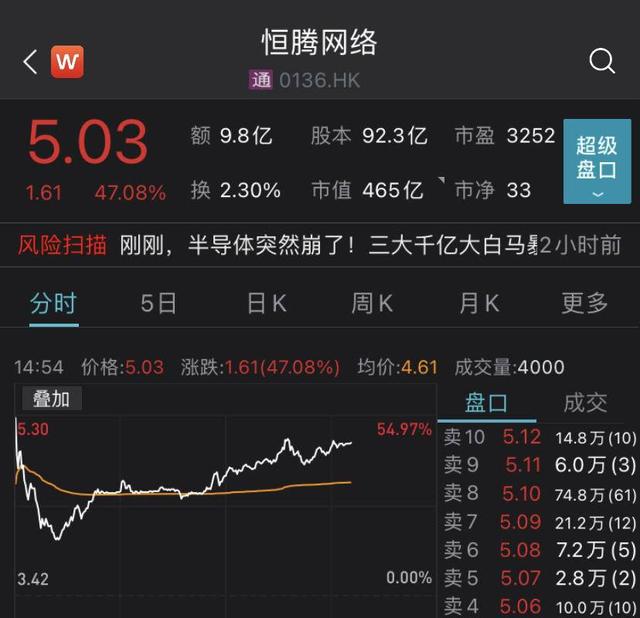Tap the 叠加 overlay button
Viewport: 640px width, 618px height.
coord(51,399)
